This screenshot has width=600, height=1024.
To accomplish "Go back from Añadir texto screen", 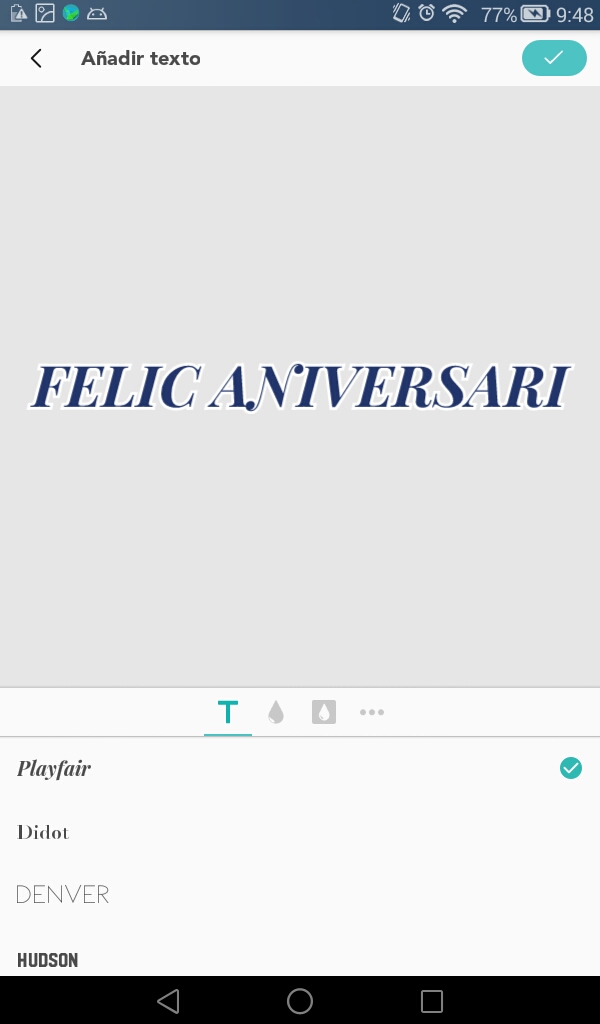I will (x=37, y=58).
